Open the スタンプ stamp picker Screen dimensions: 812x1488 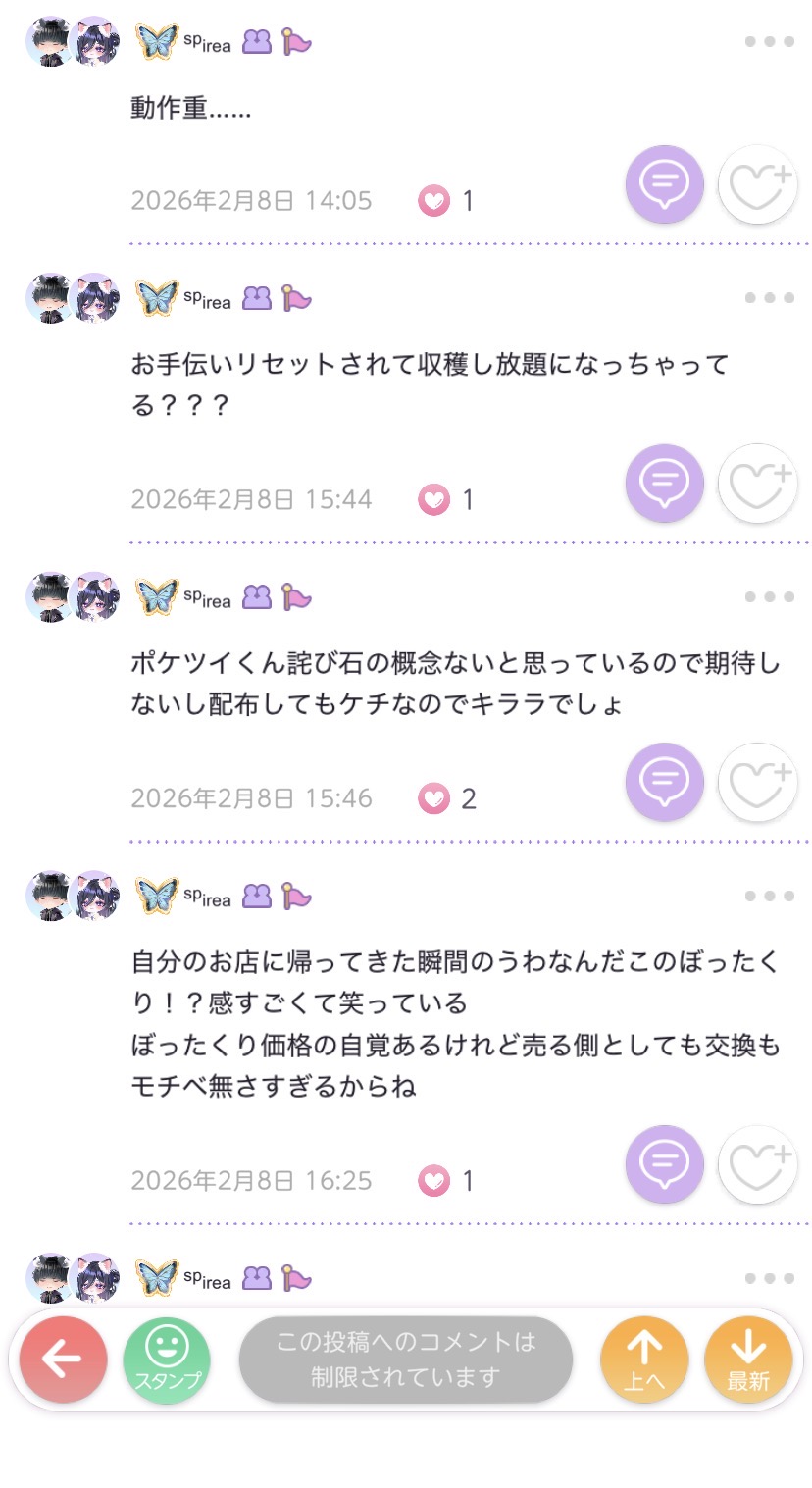(x=167, y=1360)
